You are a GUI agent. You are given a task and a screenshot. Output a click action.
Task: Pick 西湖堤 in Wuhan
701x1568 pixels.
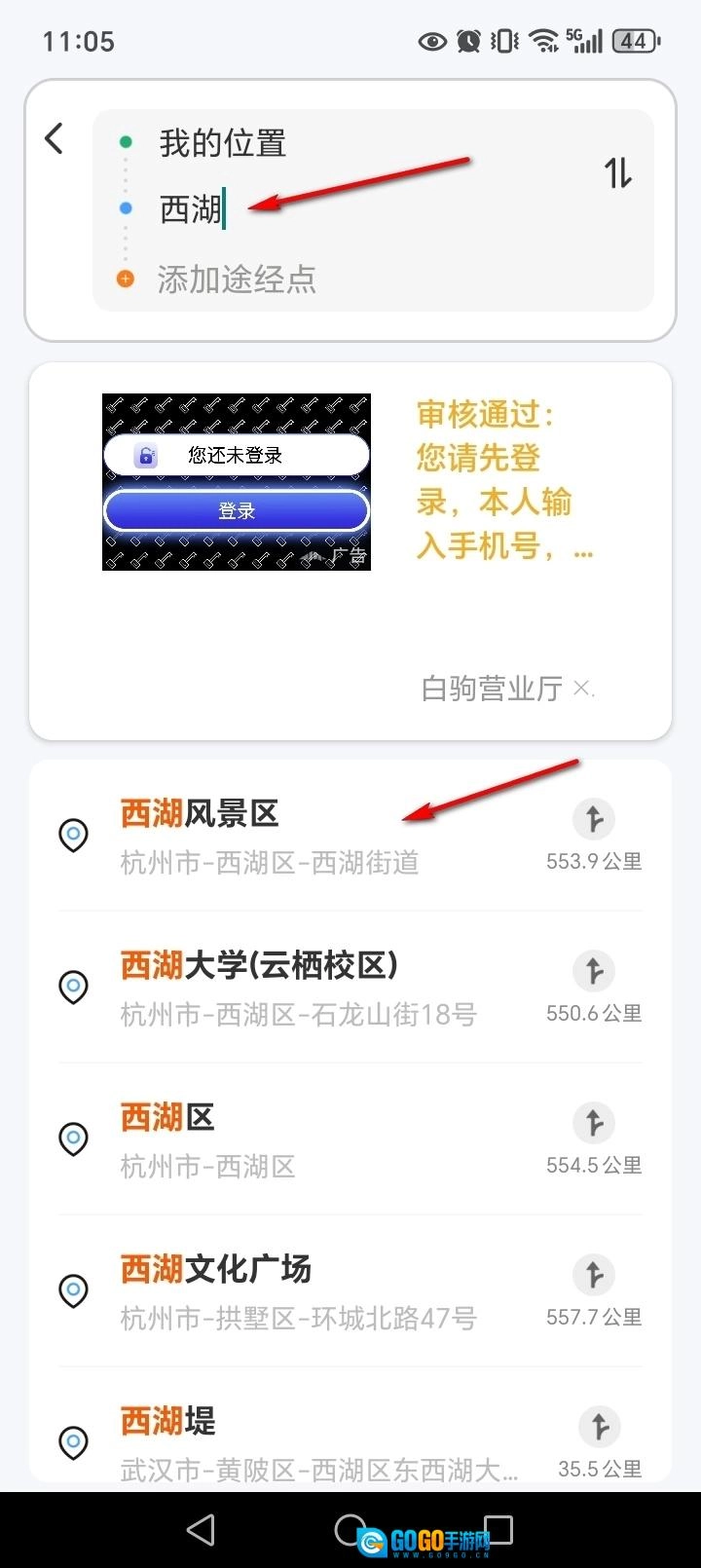click(x=292, y=1441)
